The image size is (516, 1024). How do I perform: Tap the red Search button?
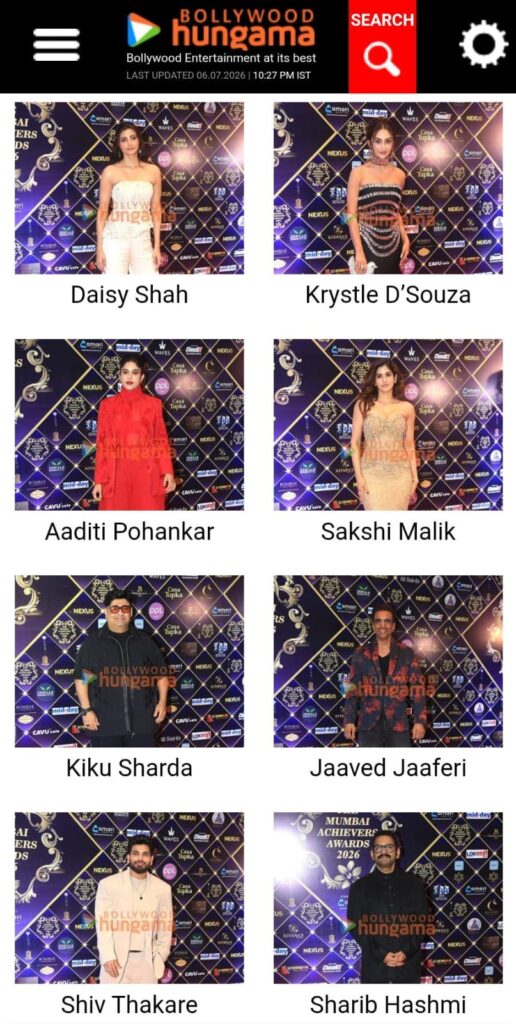[x=382, y=46]
